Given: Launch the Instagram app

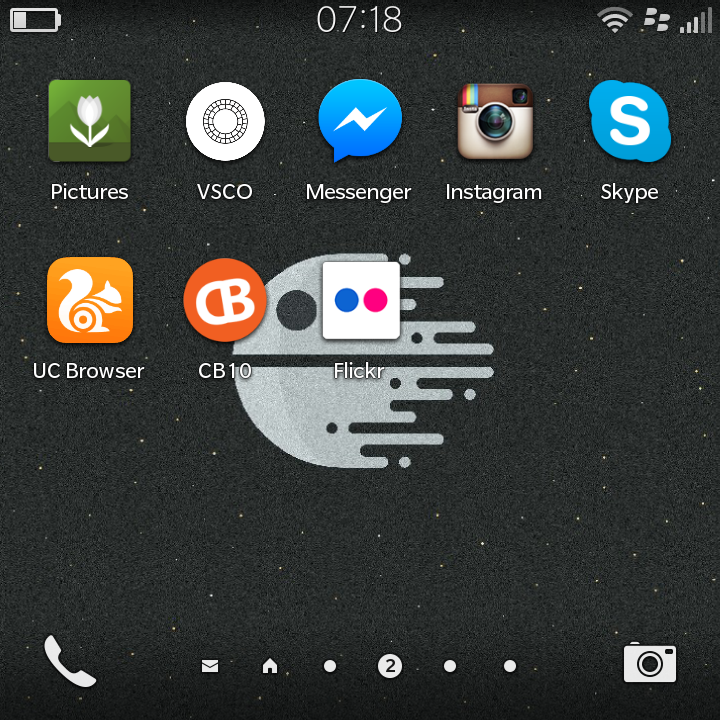Looking at the screenshot, I should [494, 122].
